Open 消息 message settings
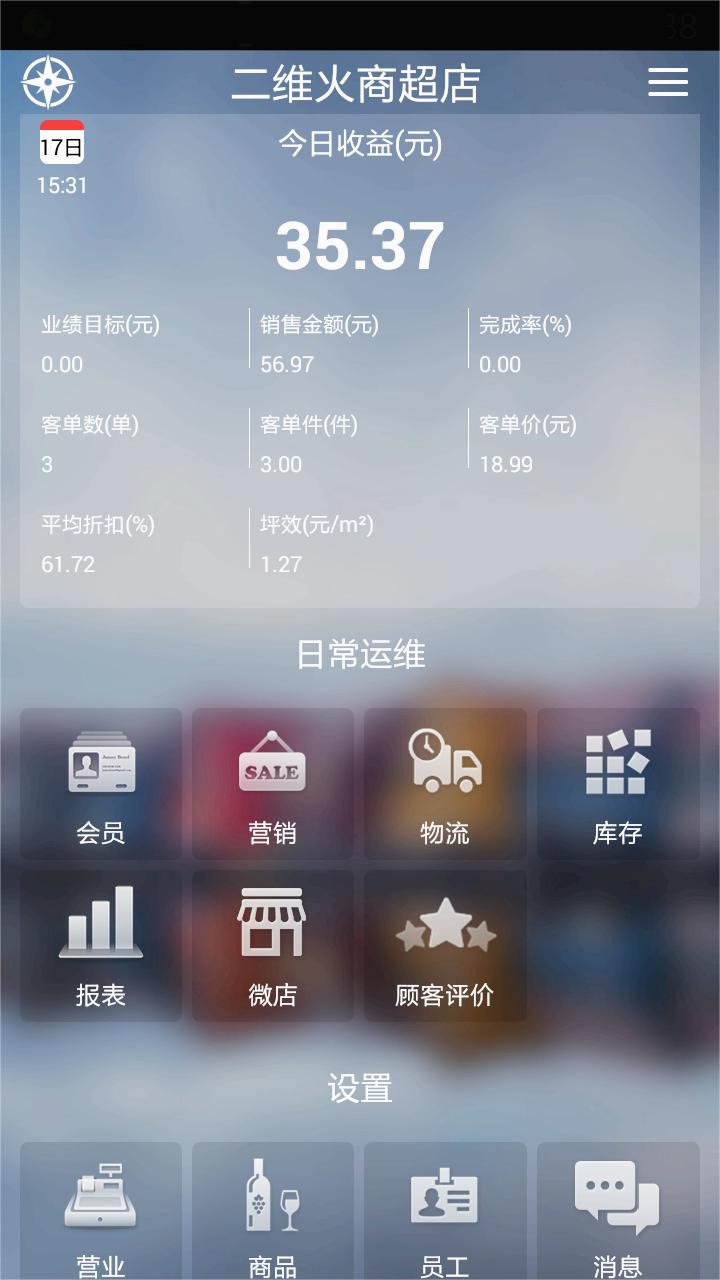Screen dimensions: 720x1280 tap(618, 1211)
